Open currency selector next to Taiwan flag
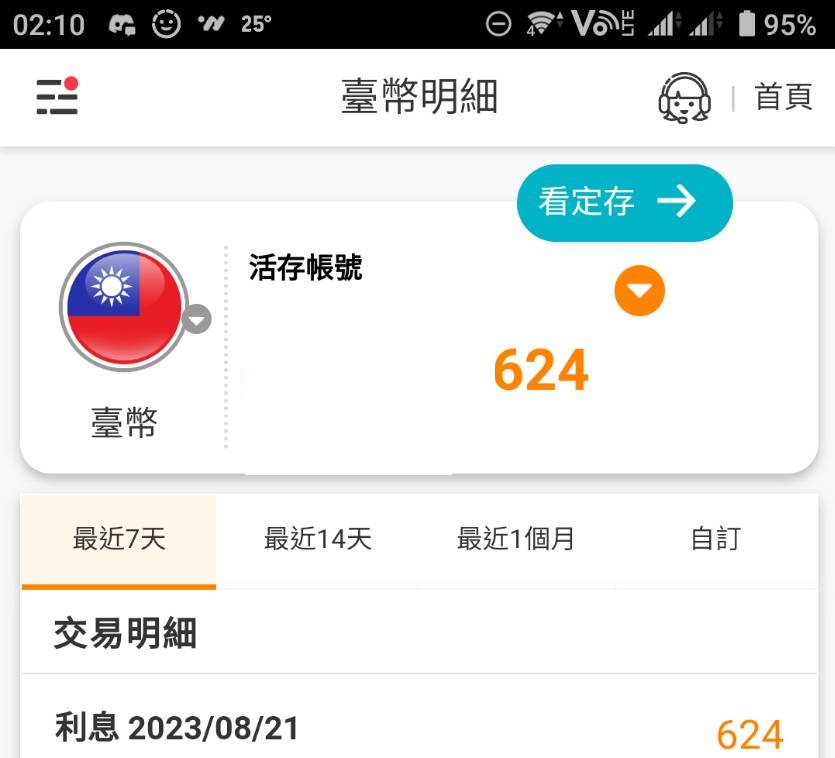Screen dimensions: 835x758 tap(197, 319)
